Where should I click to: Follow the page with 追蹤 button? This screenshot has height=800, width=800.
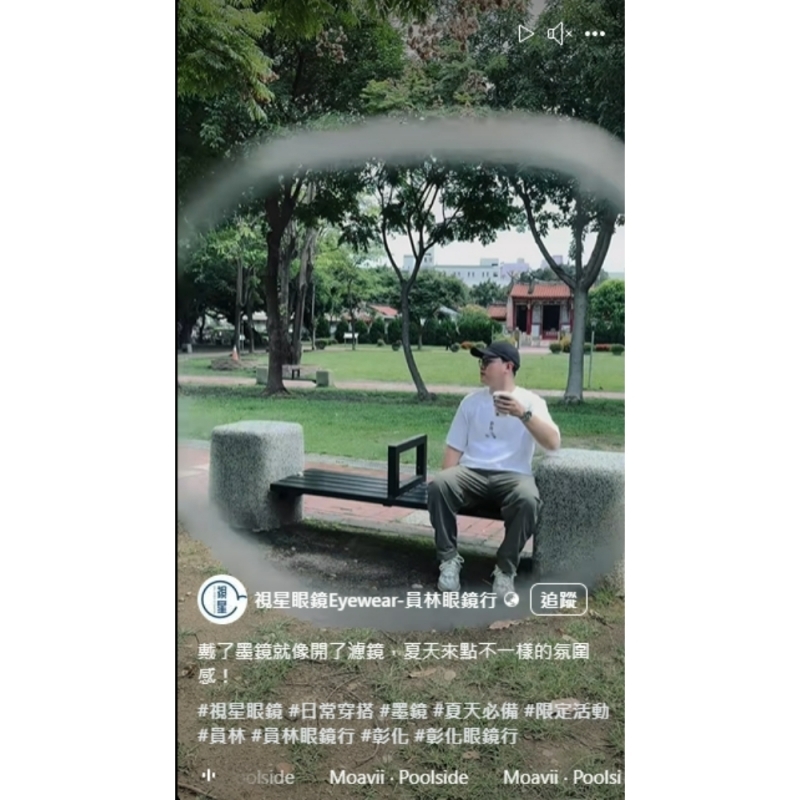[x=558, y=600]
